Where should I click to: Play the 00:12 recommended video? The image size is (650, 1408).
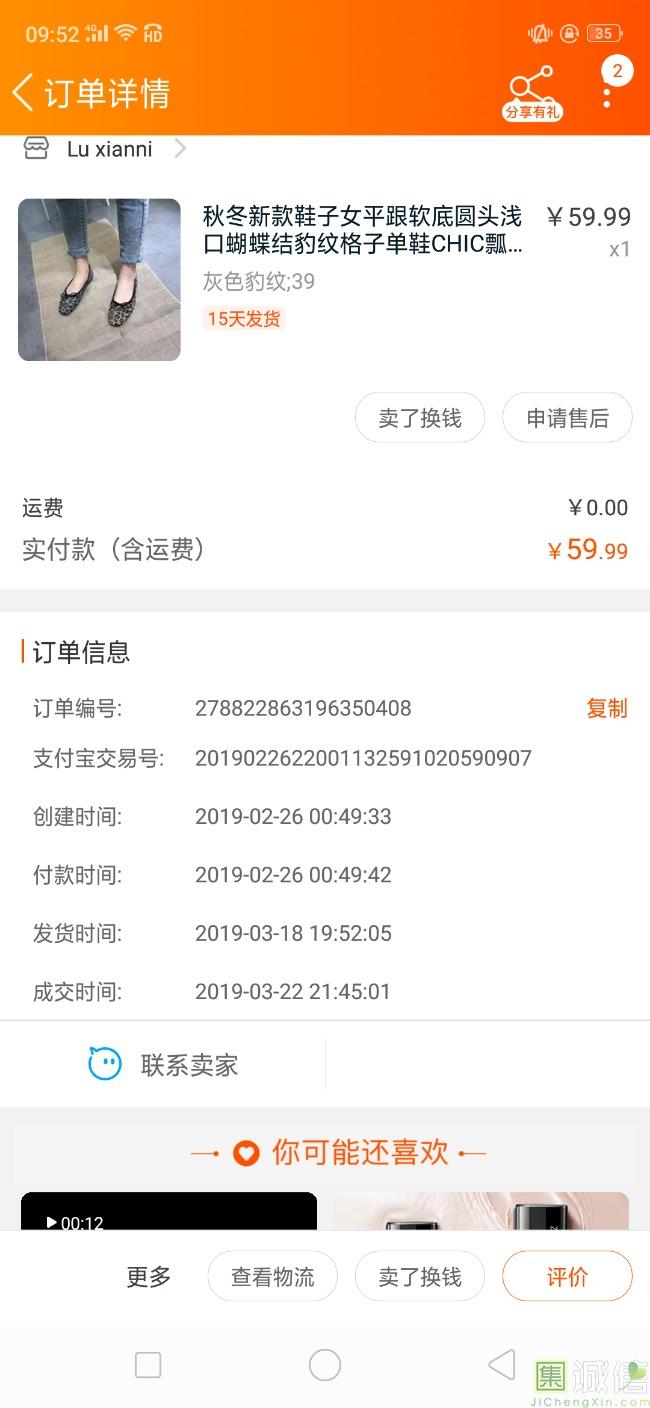click(168, 1211)
